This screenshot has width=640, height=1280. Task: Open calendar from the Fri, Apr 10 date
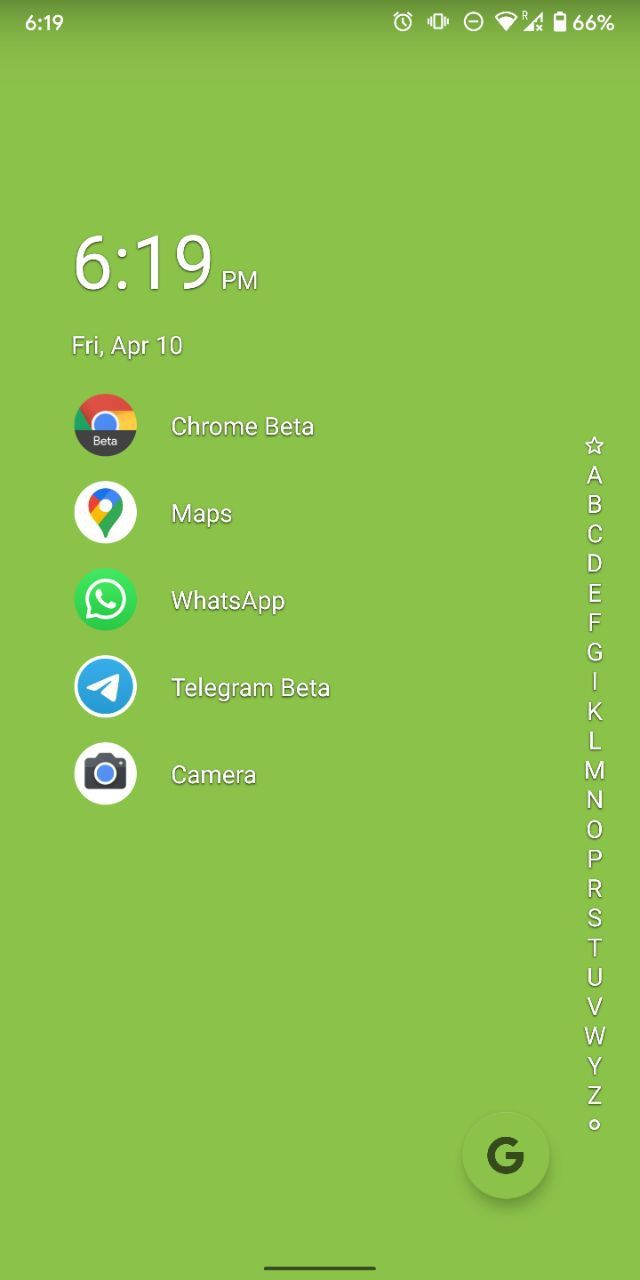pos(127,346)
